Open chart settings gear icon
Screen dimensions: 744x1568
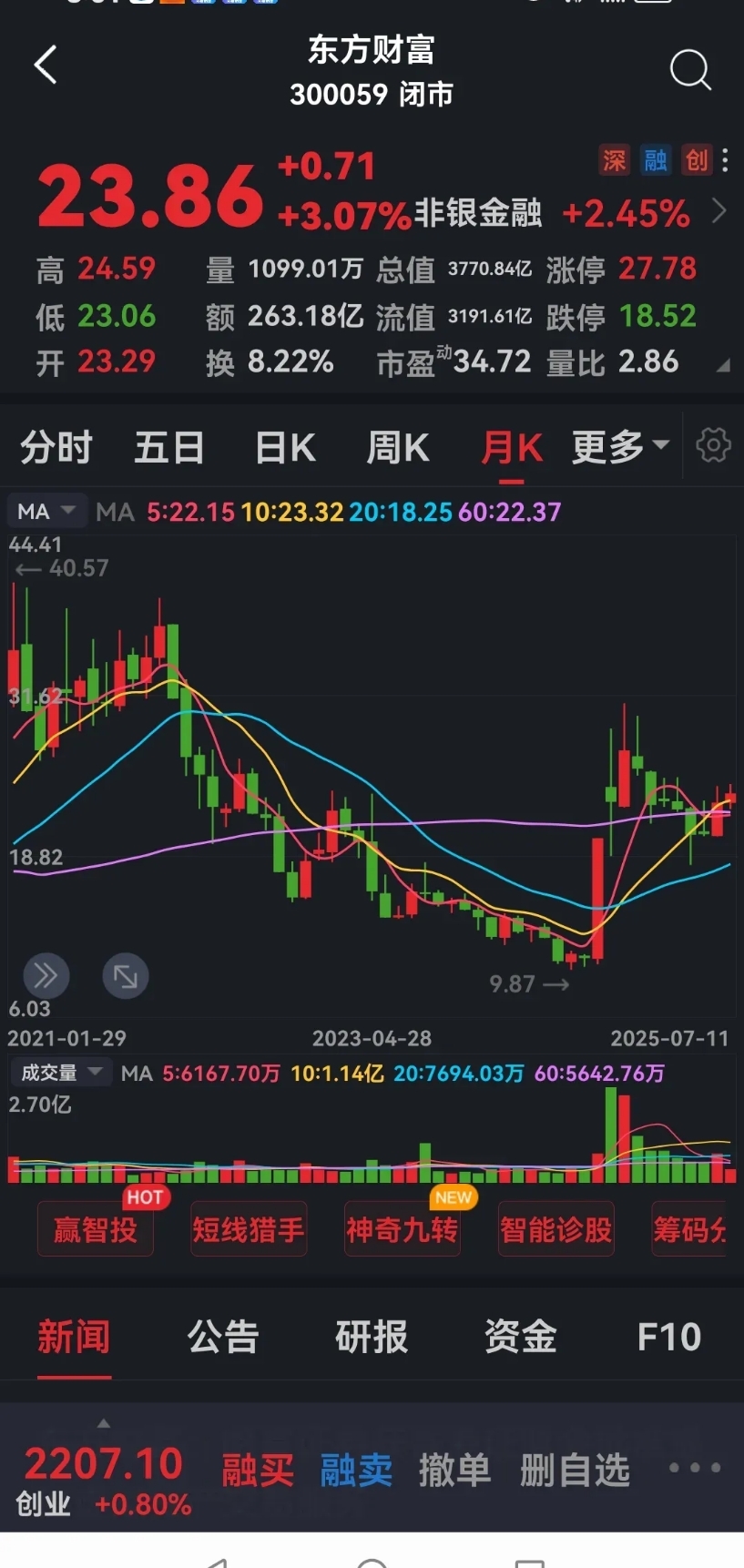(713, 445)
